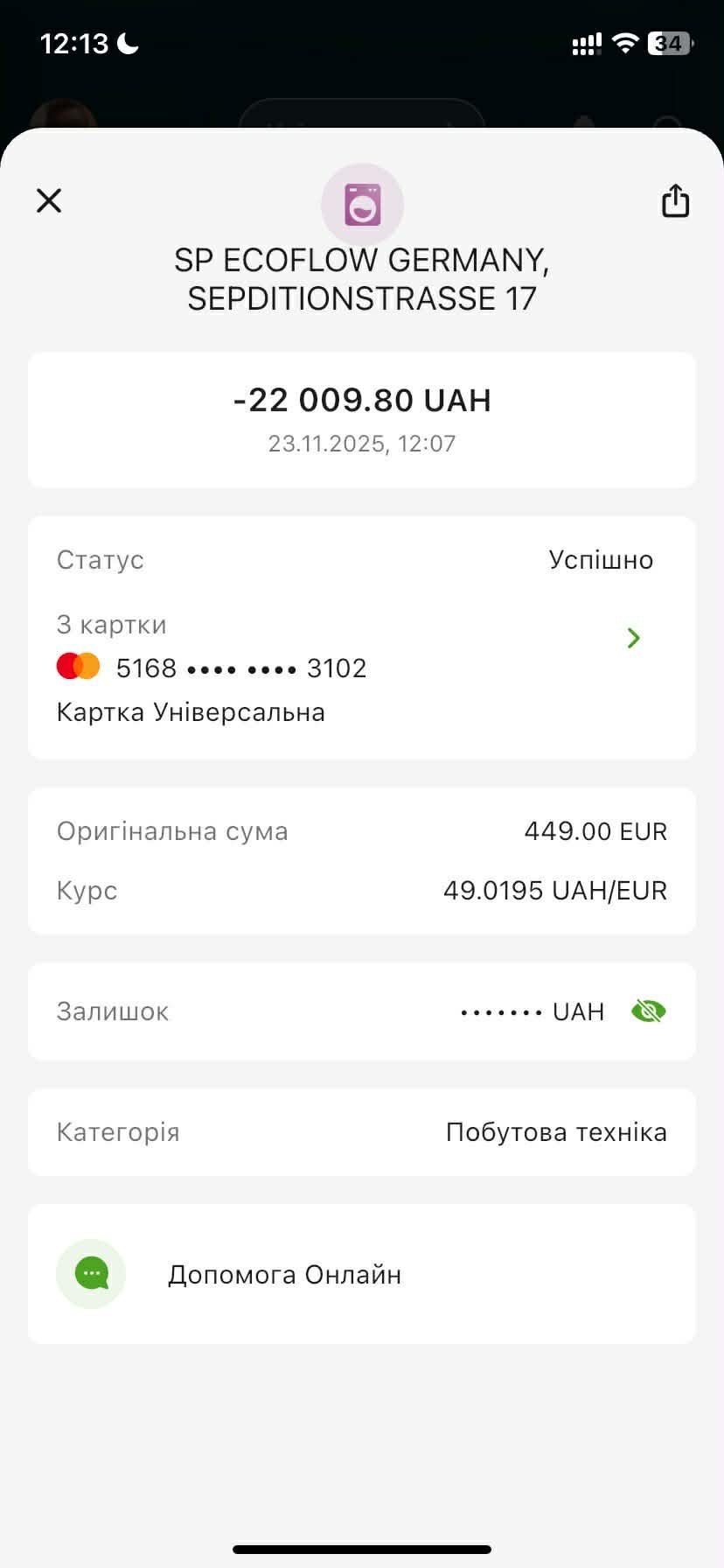This screenshot has width=724, height=1568.
Task: Open Допомога Онлайн chat
Action: click(x=284, y=1275)
